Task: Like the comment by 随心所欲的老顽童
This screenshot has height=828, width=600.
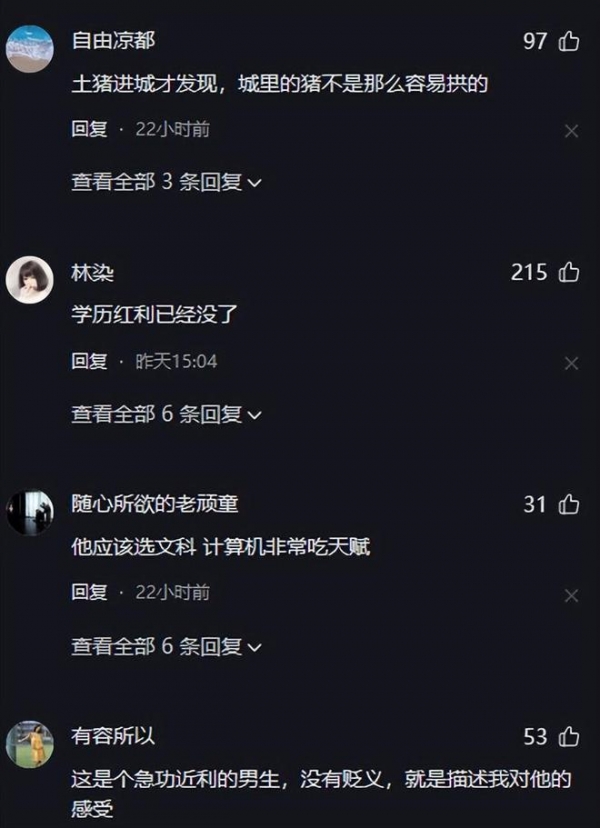Action: [569, 505]
